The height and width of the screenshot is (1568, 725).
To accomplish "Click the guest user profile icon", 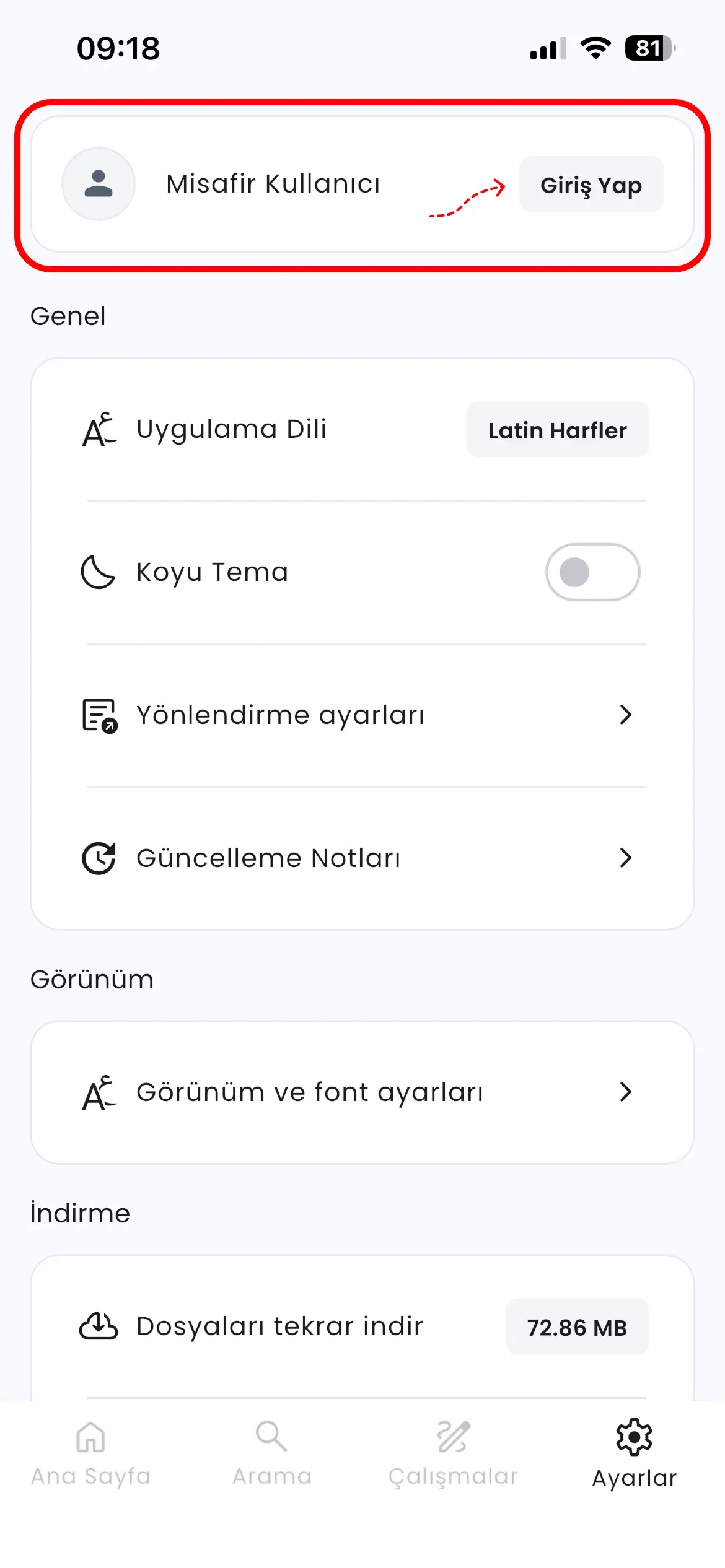I will (x=98, y=183).
